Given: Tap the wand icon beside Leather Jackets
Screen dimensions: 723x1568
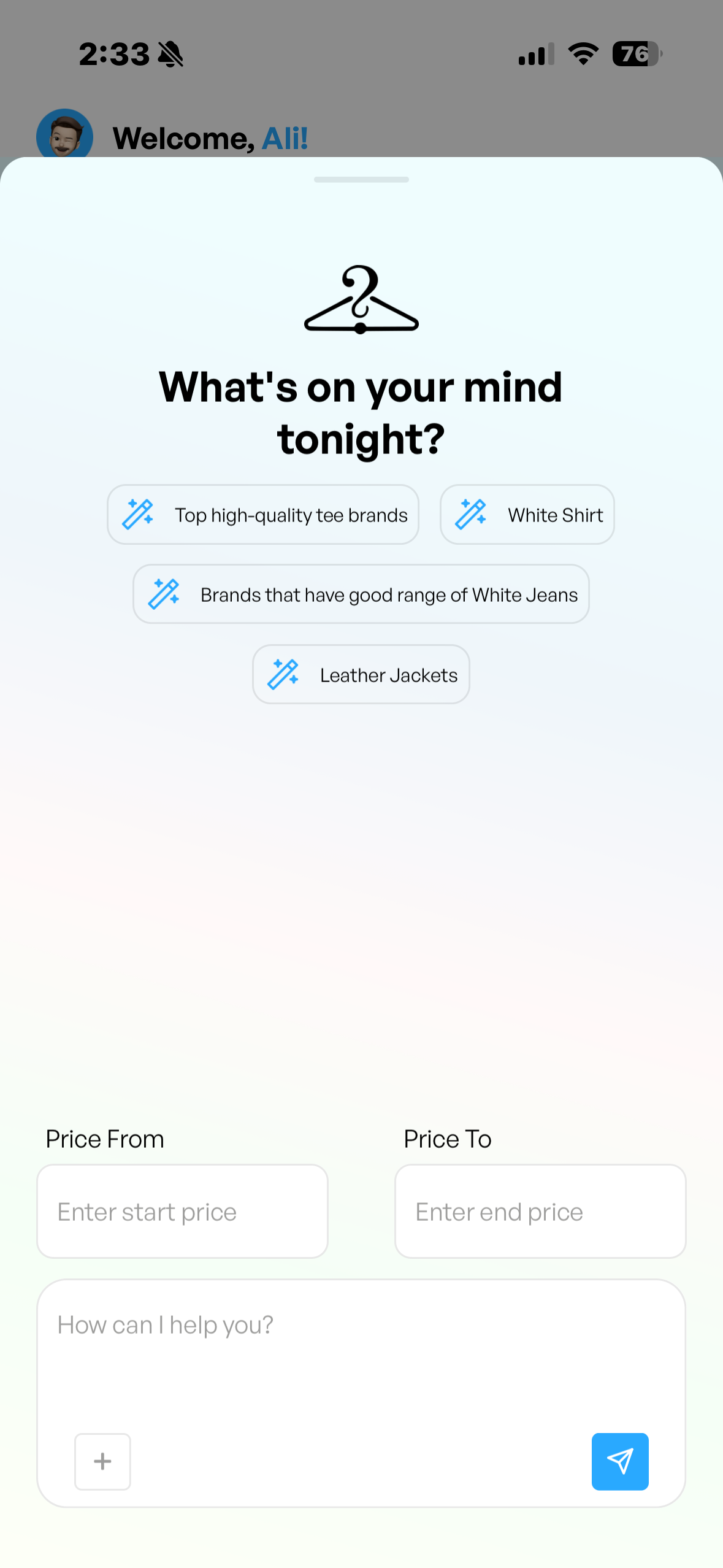Looking at the screenshot, I should (x=283, y=674).
